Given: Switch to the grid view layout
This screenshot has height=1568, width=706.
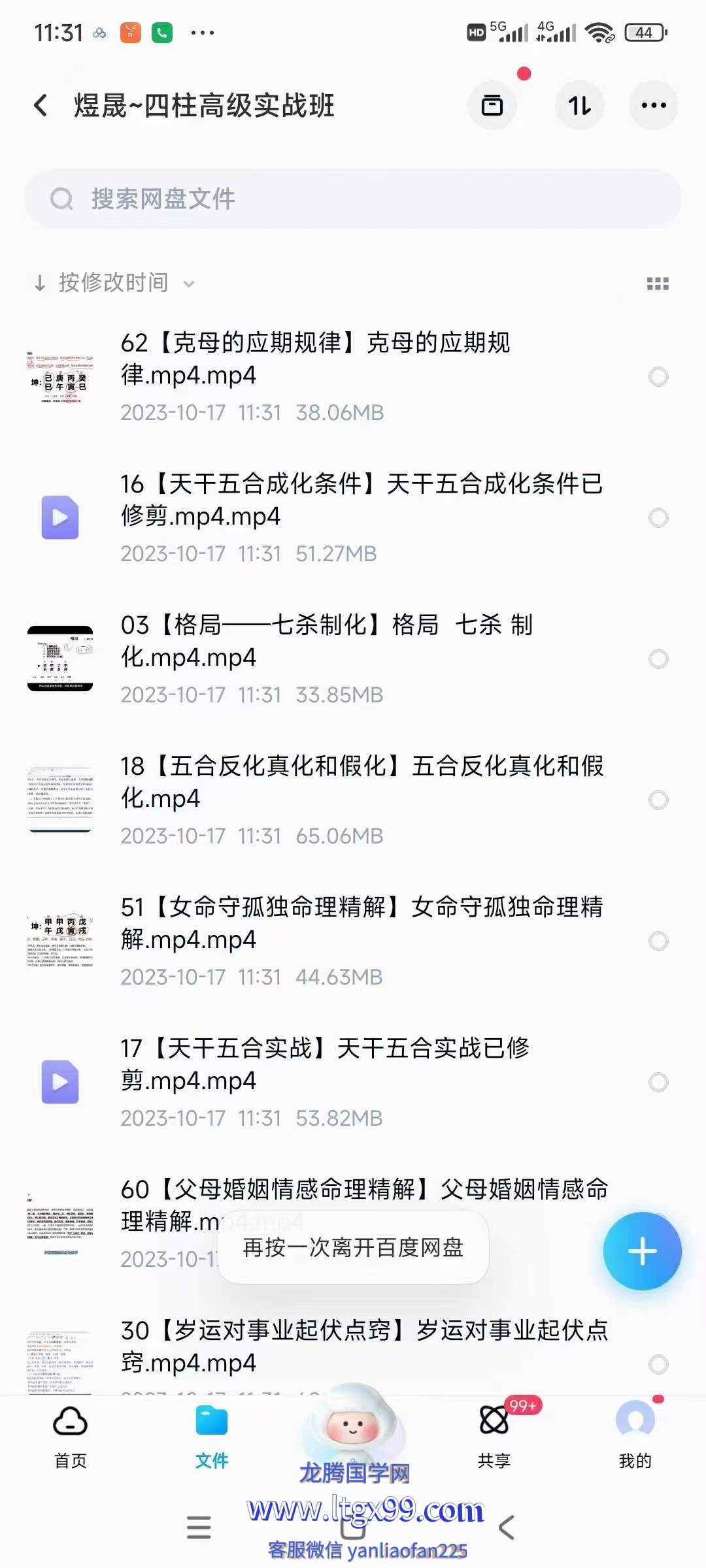Looking at the screenshot, I should coord(657,284).
